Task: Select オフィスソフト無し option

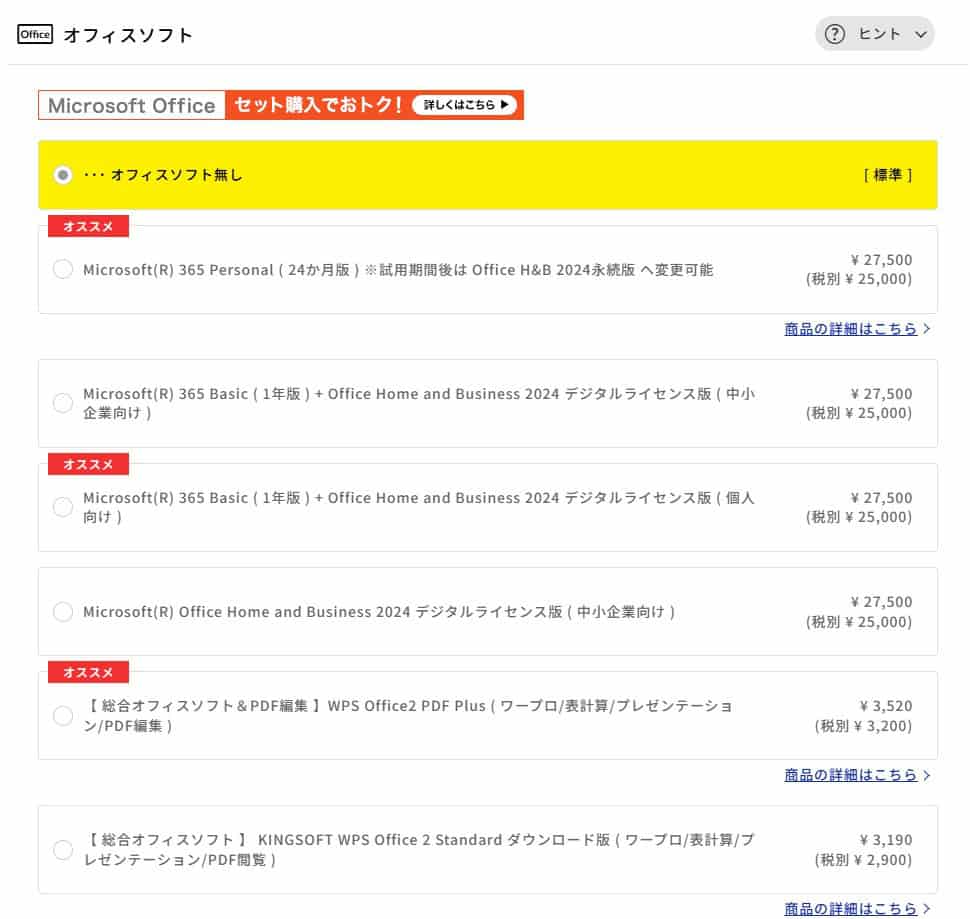Action: click(63, 175)
